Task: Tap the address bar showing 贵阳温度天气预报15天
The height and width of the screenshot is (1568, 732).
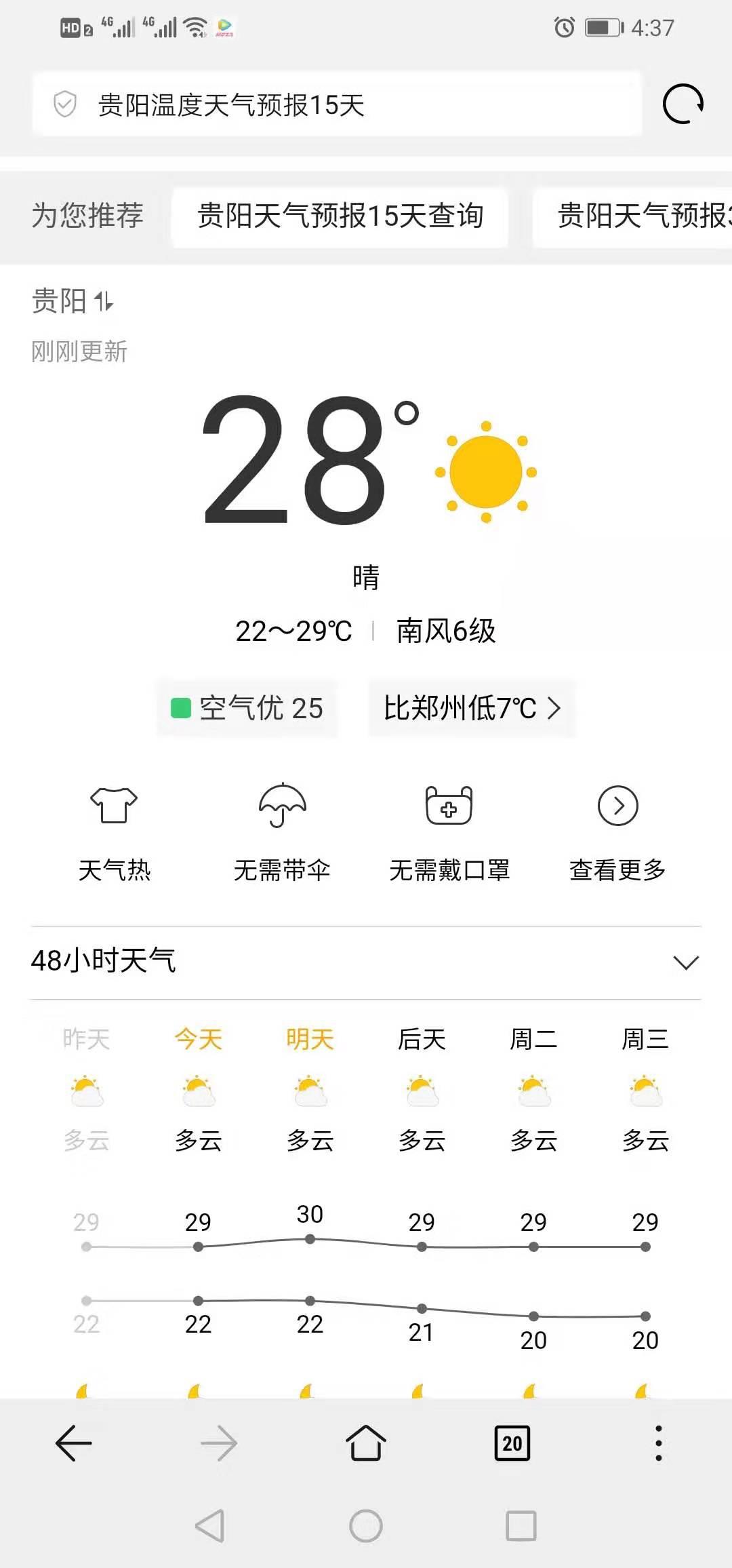Action: click(x=337, y=104)
